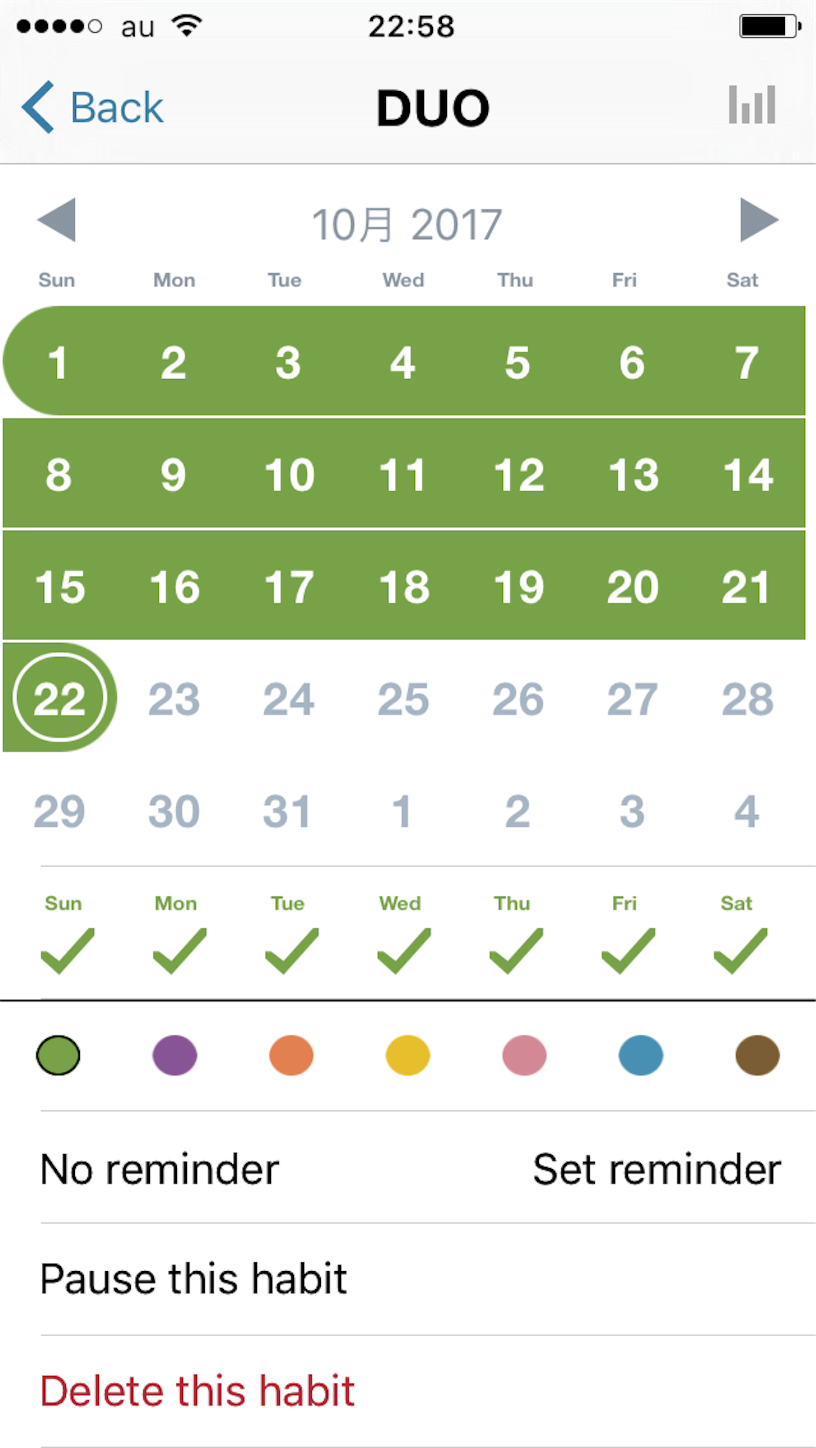
Task: Go to the previous month
Action: 56,220
